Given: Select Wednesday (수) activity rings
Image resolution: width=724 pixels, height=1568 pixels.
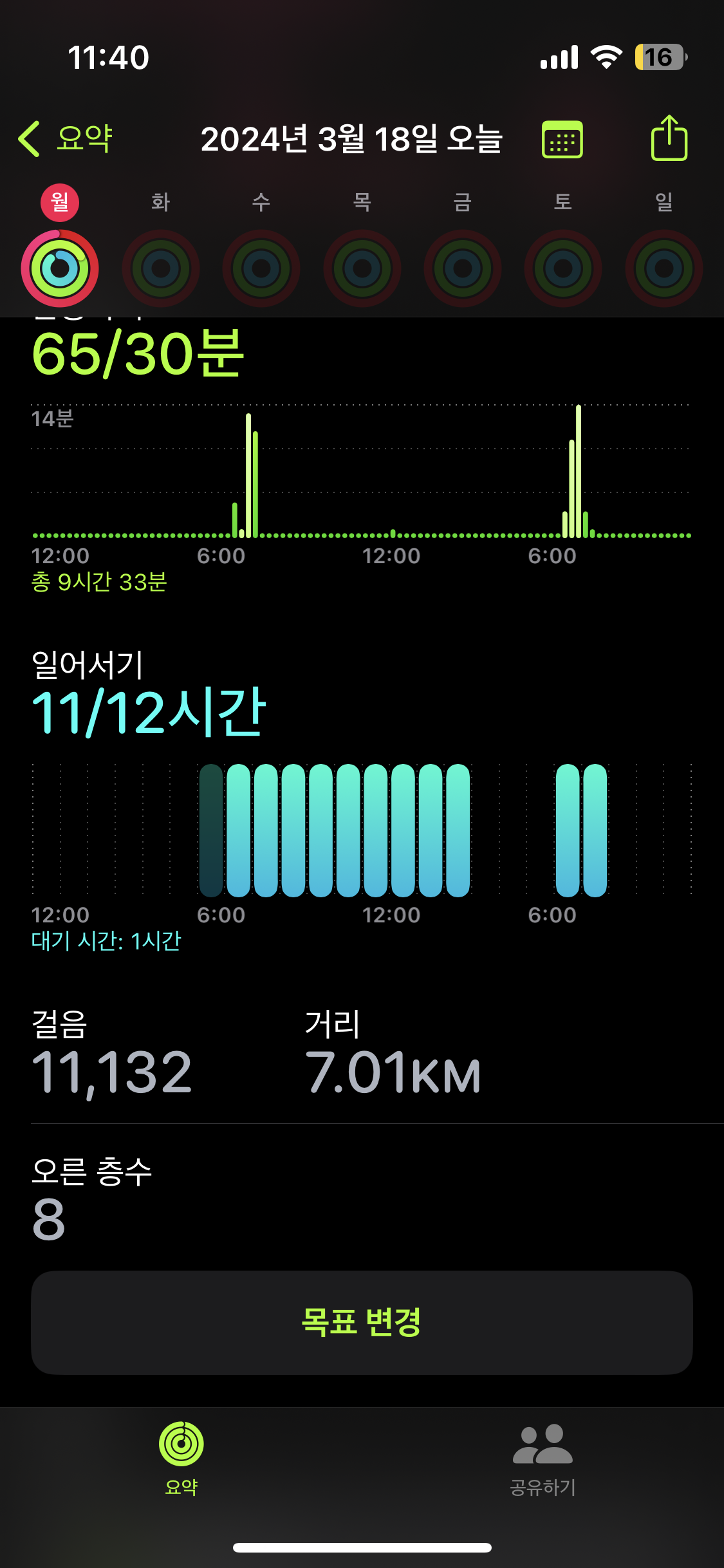Looking at the screenshot, I should [x=261, y=267].
